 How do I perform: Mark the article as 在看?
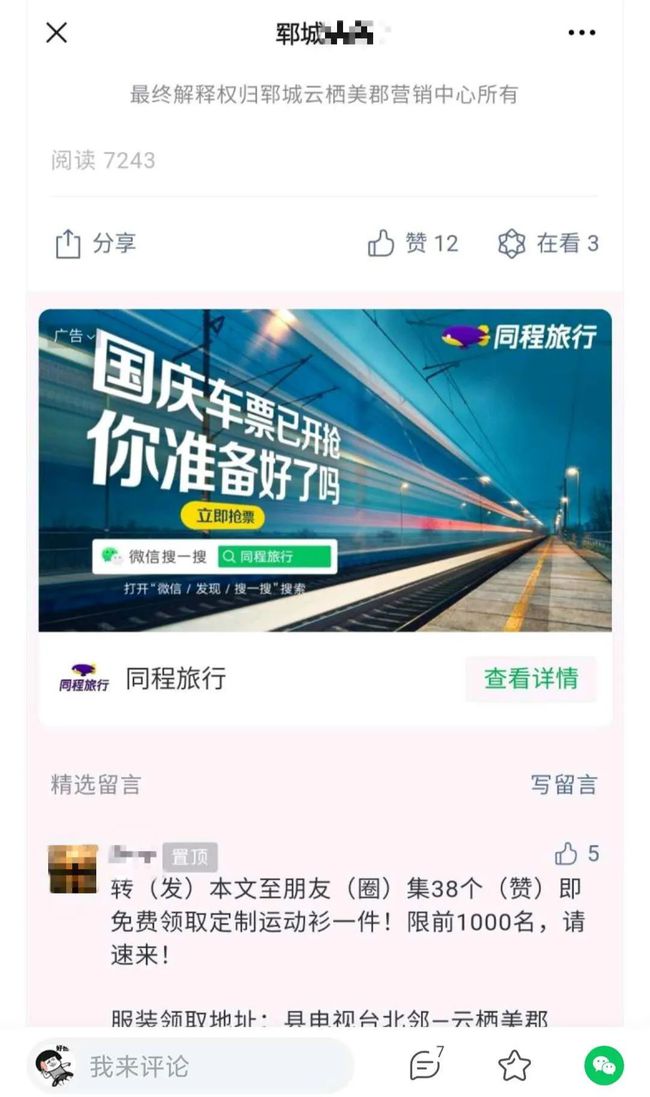(x=548, y=243)
